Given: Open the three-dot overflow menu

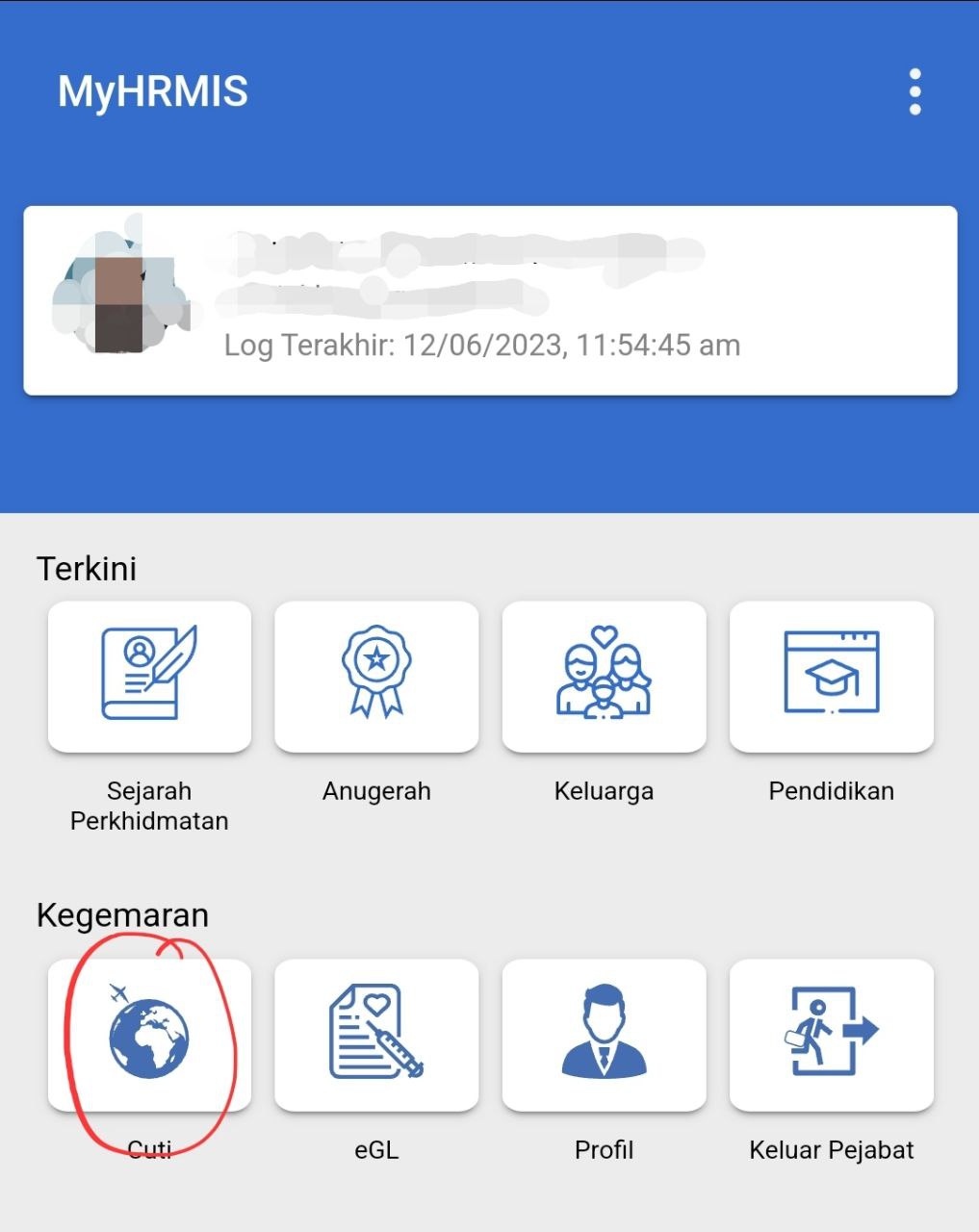Looking at the screenshot, I should (915, 92).
